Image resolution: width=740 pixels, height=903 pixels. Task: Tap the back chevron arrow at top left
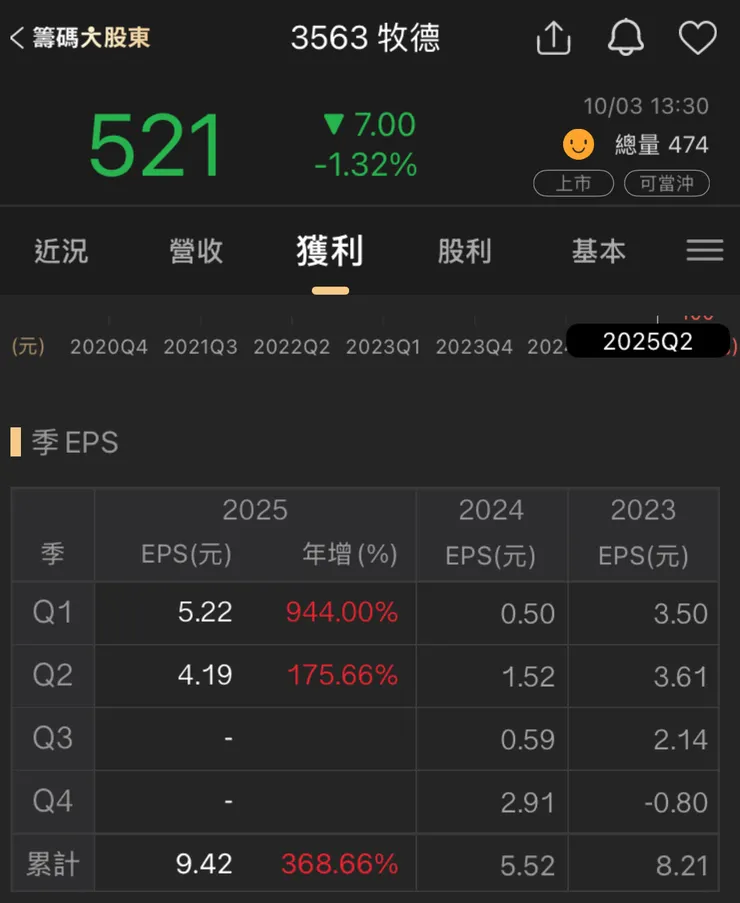click(16, 36)
